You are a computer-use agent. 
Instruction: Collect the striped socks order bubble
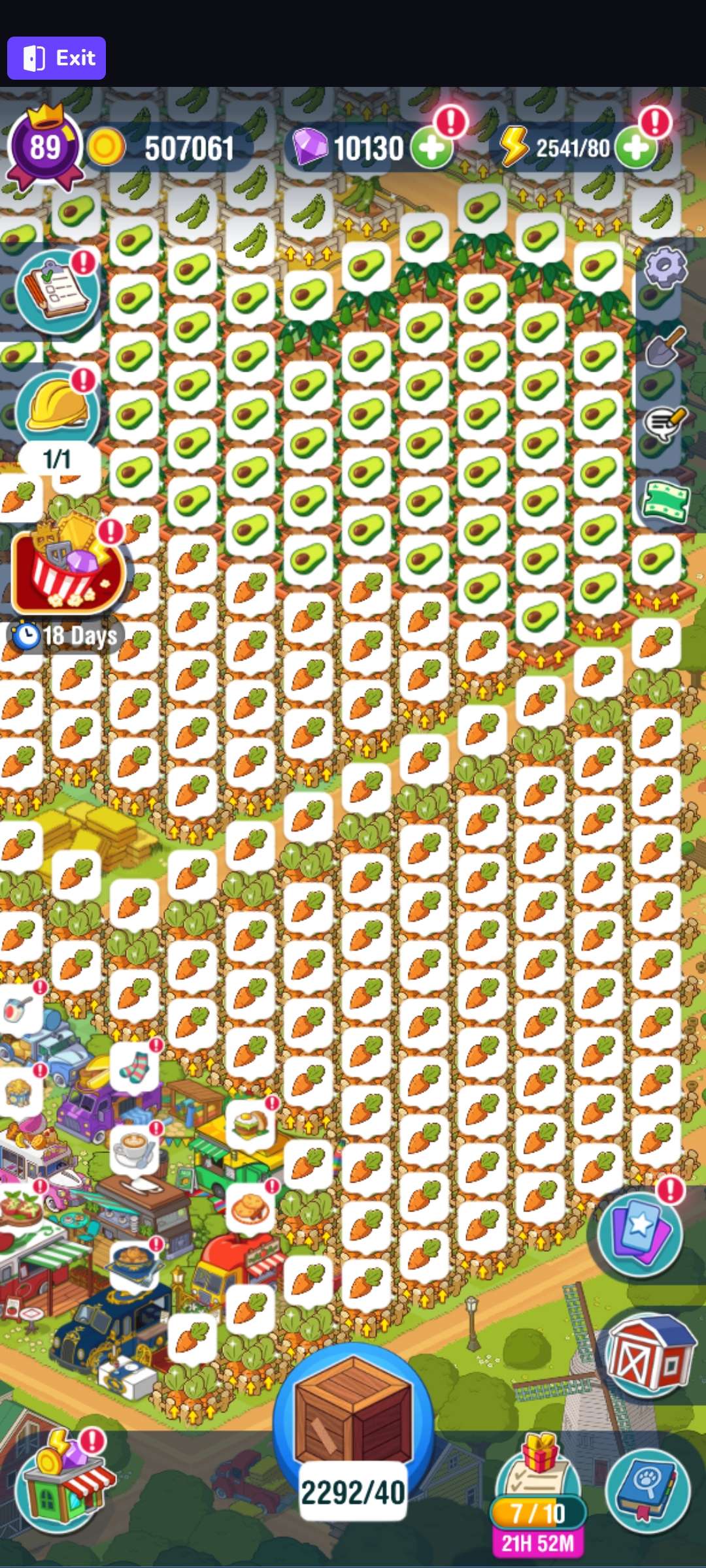[x=135, y=1066]
